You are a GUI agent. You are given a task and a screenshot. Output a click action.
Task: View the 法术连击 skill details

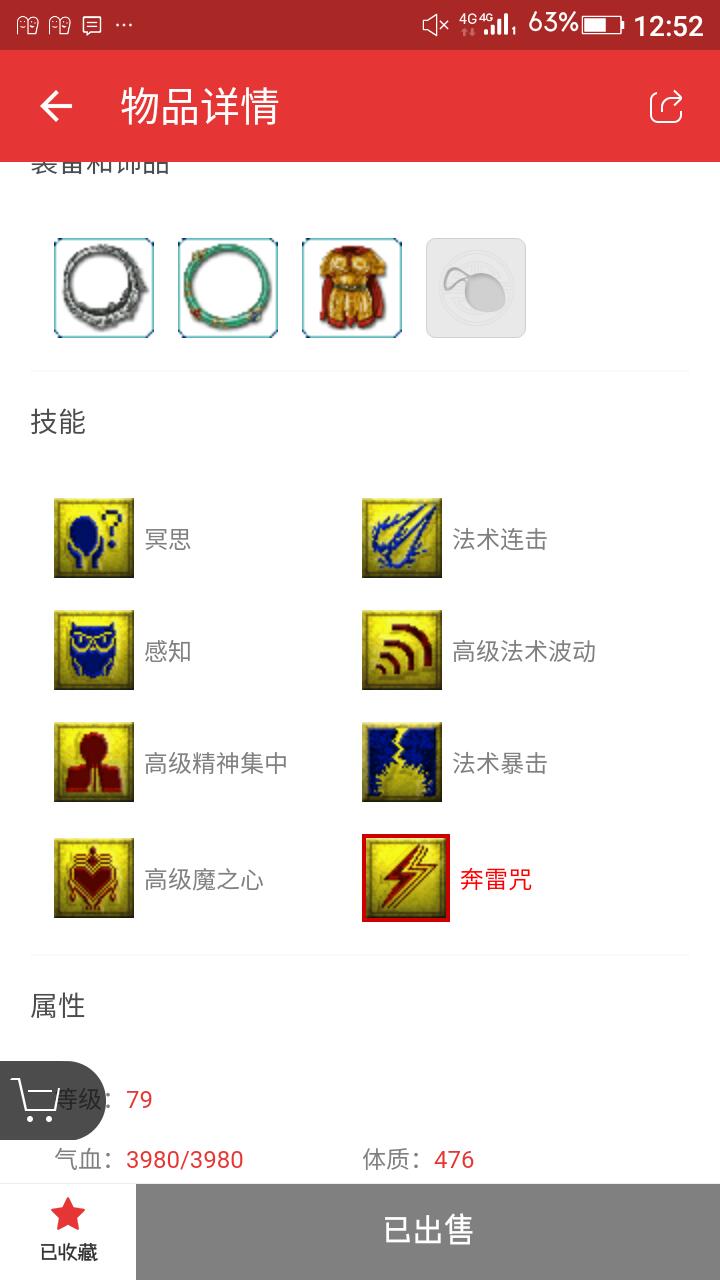(x=402, y=539)
